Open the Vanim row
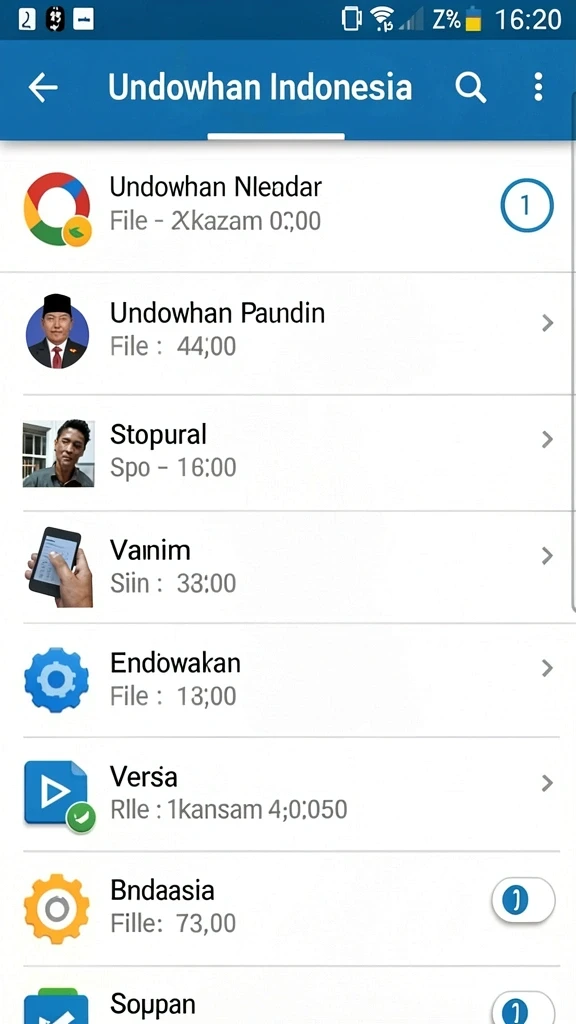Image resolution: width=576 pixels, height=1024 pixels. click(288, 567)
